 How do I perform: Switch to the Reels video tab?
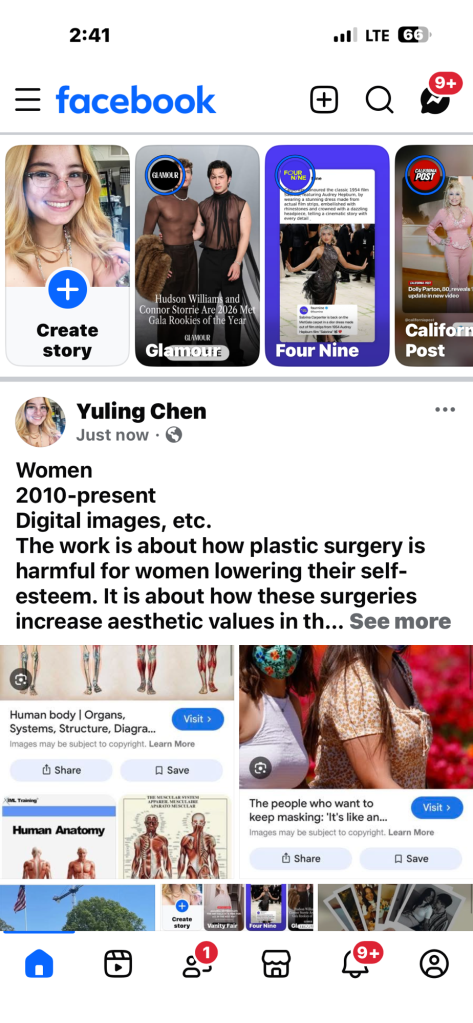[x=118, y=963]
